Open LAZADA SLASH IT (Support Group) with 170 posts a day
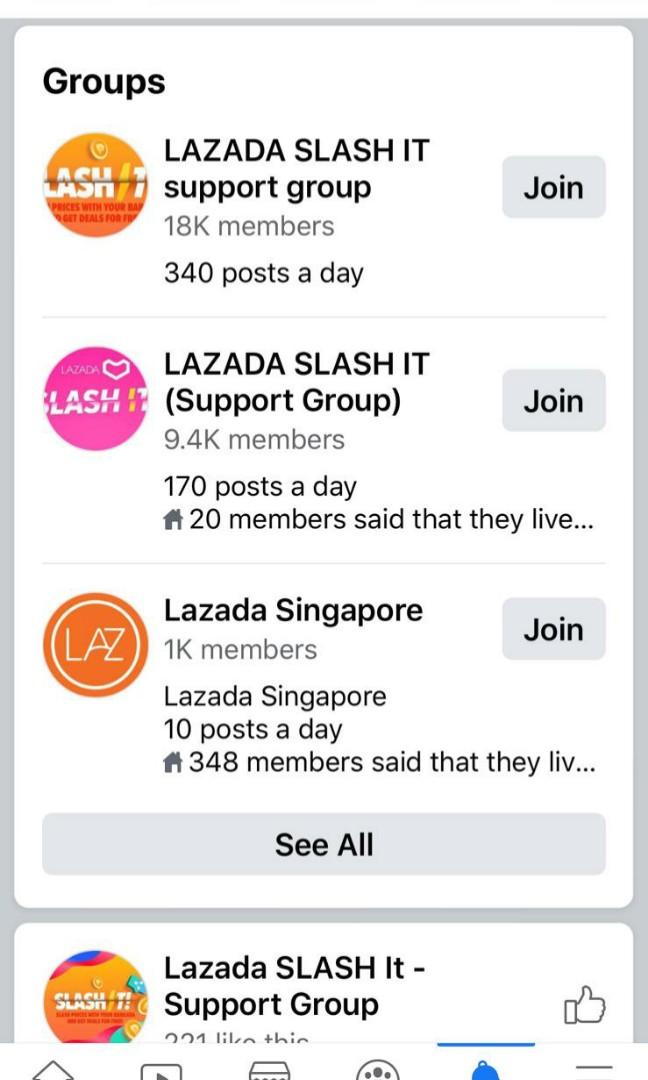Image resolution: width=648 pixels, height=1080 pixels. click(x=296, y=383)
